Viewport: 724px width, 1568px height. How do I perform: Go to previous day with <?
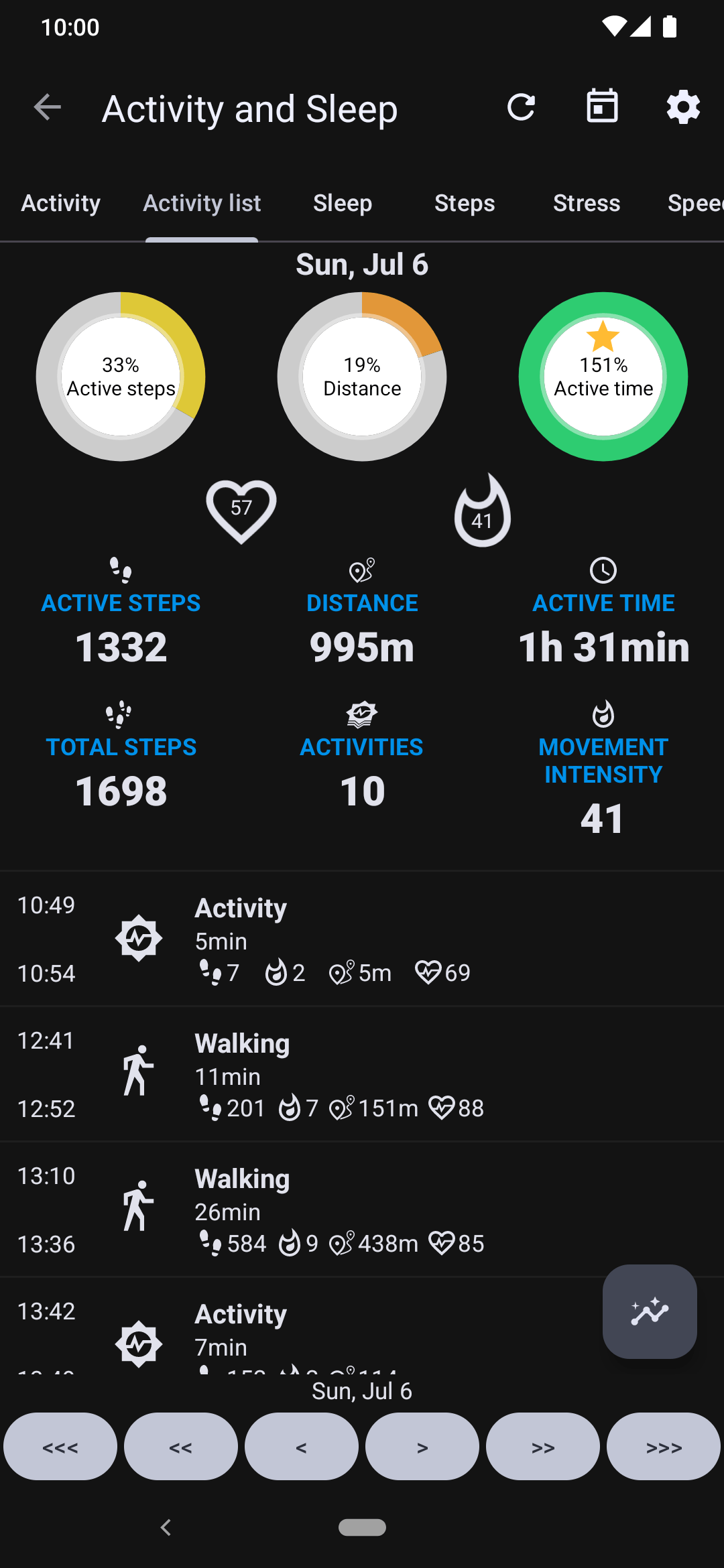click(302, 1447)
